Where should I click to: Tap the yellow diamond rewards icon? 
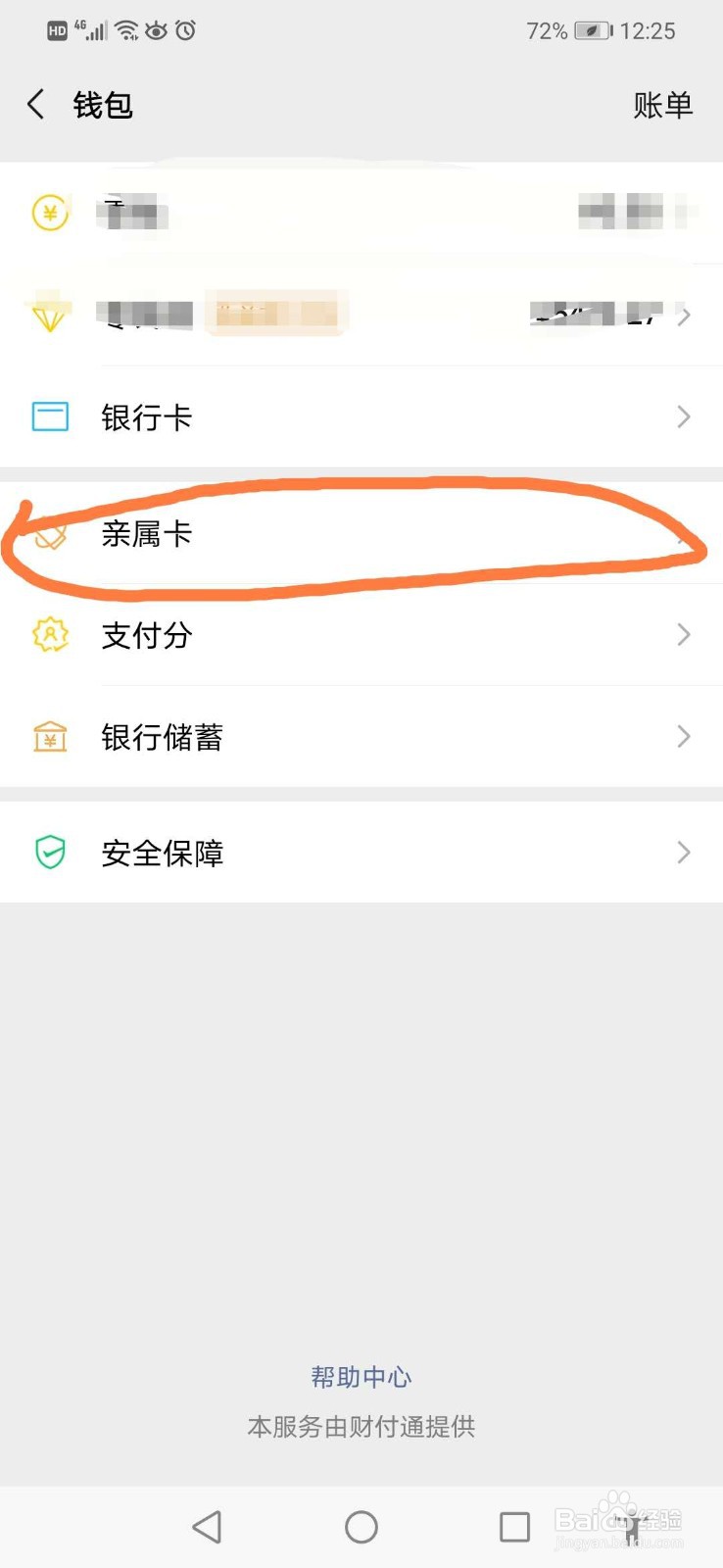tap(49, 314)
